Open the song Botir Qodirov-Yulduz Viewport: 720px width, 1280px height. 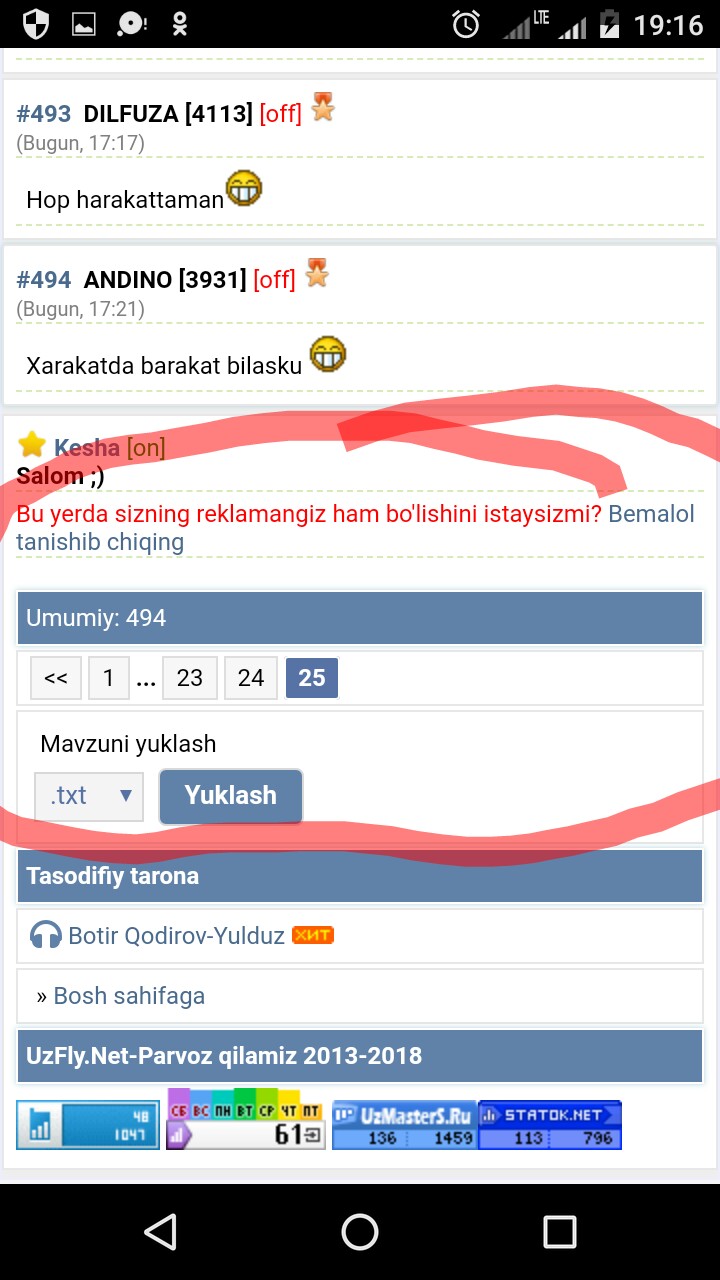point(176,936)
